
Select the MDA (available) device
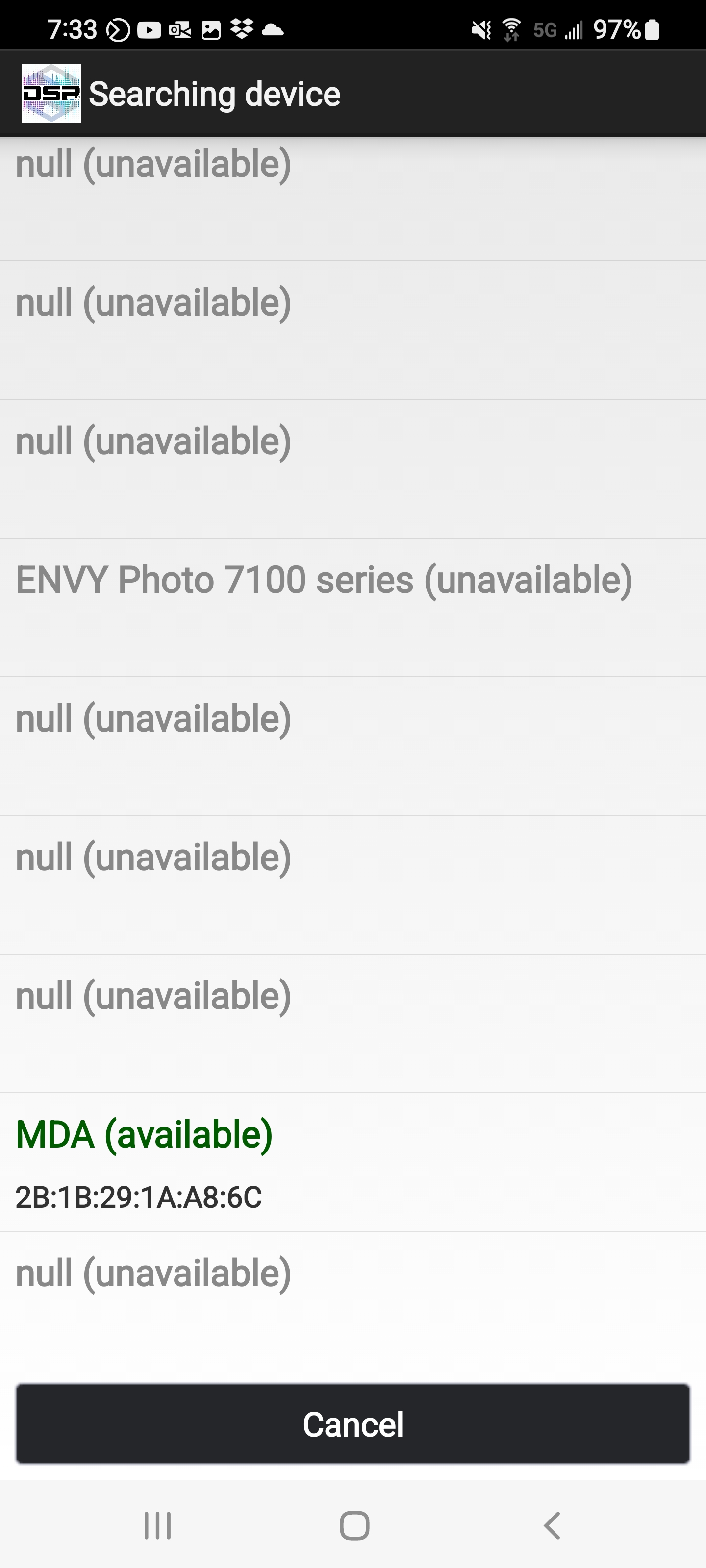(353, 1161)
